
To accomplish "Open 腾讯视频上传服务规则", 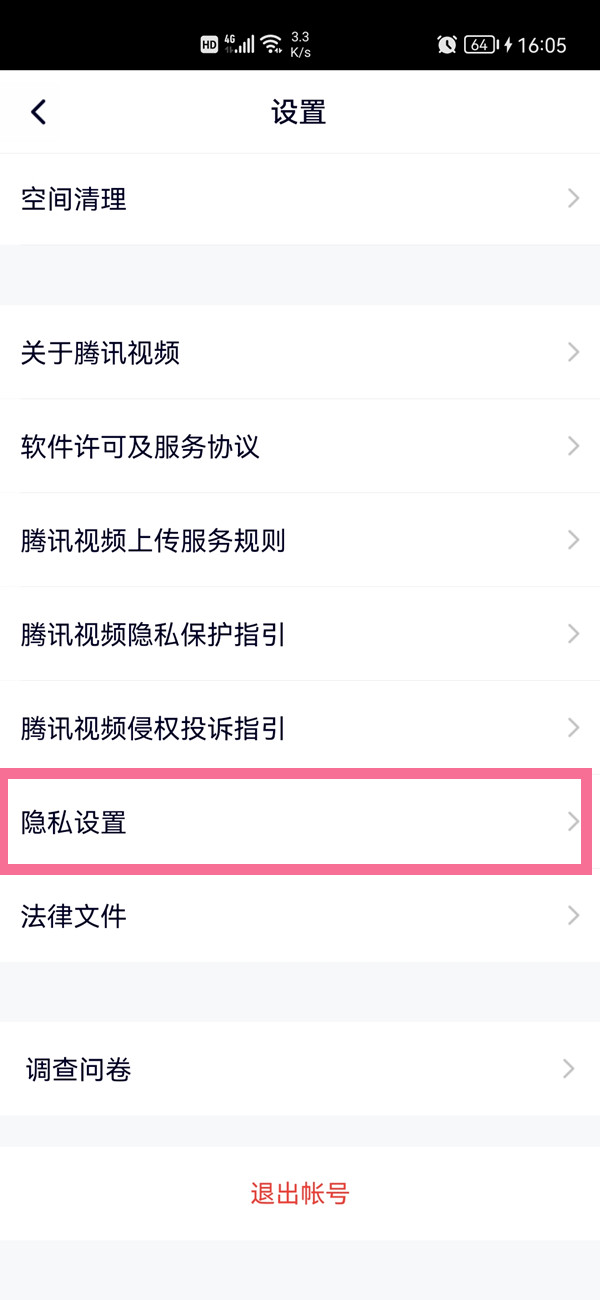I will point(300,540).
